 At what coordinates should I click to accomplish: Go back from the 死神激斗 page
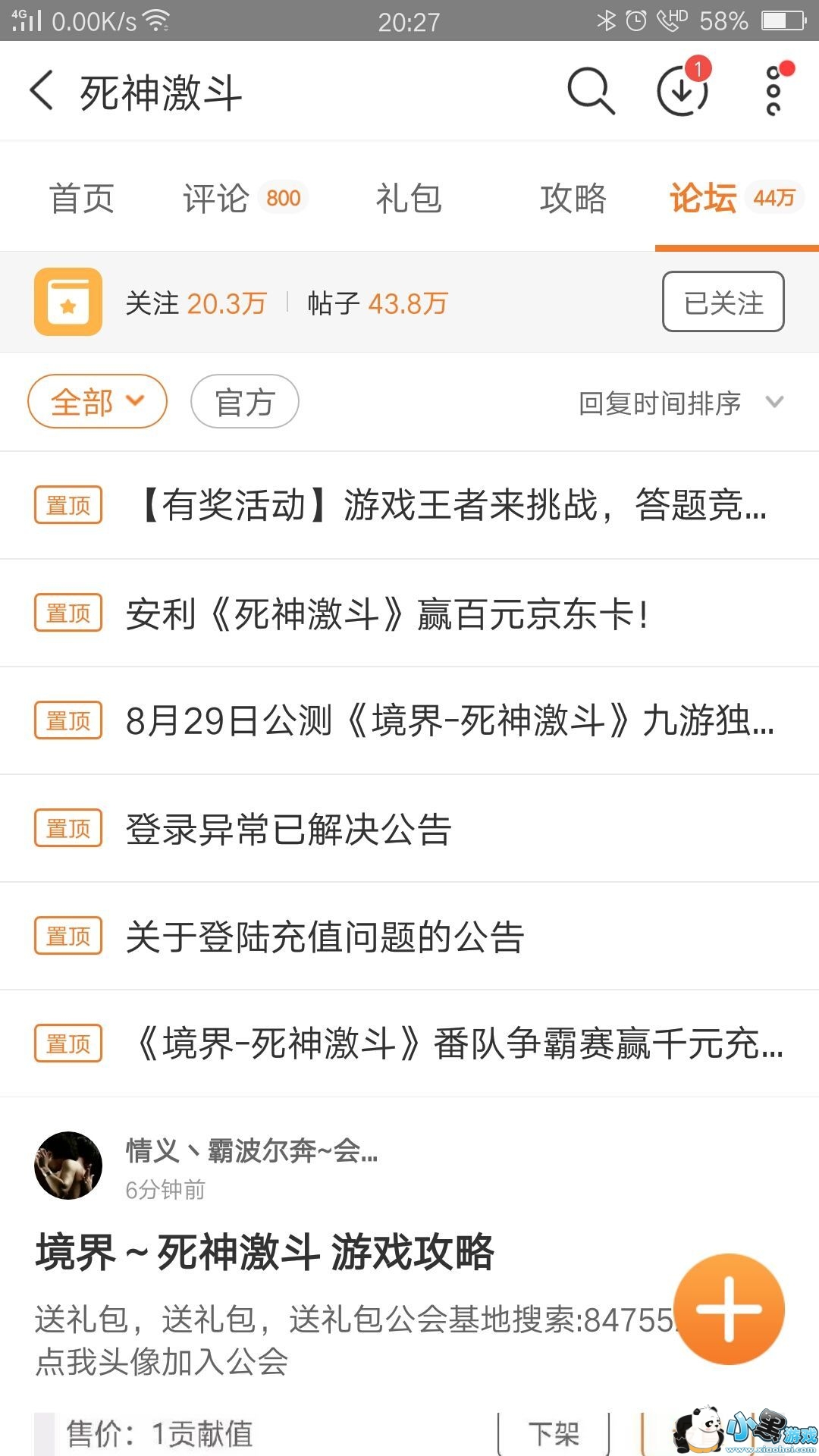[42, 92]
